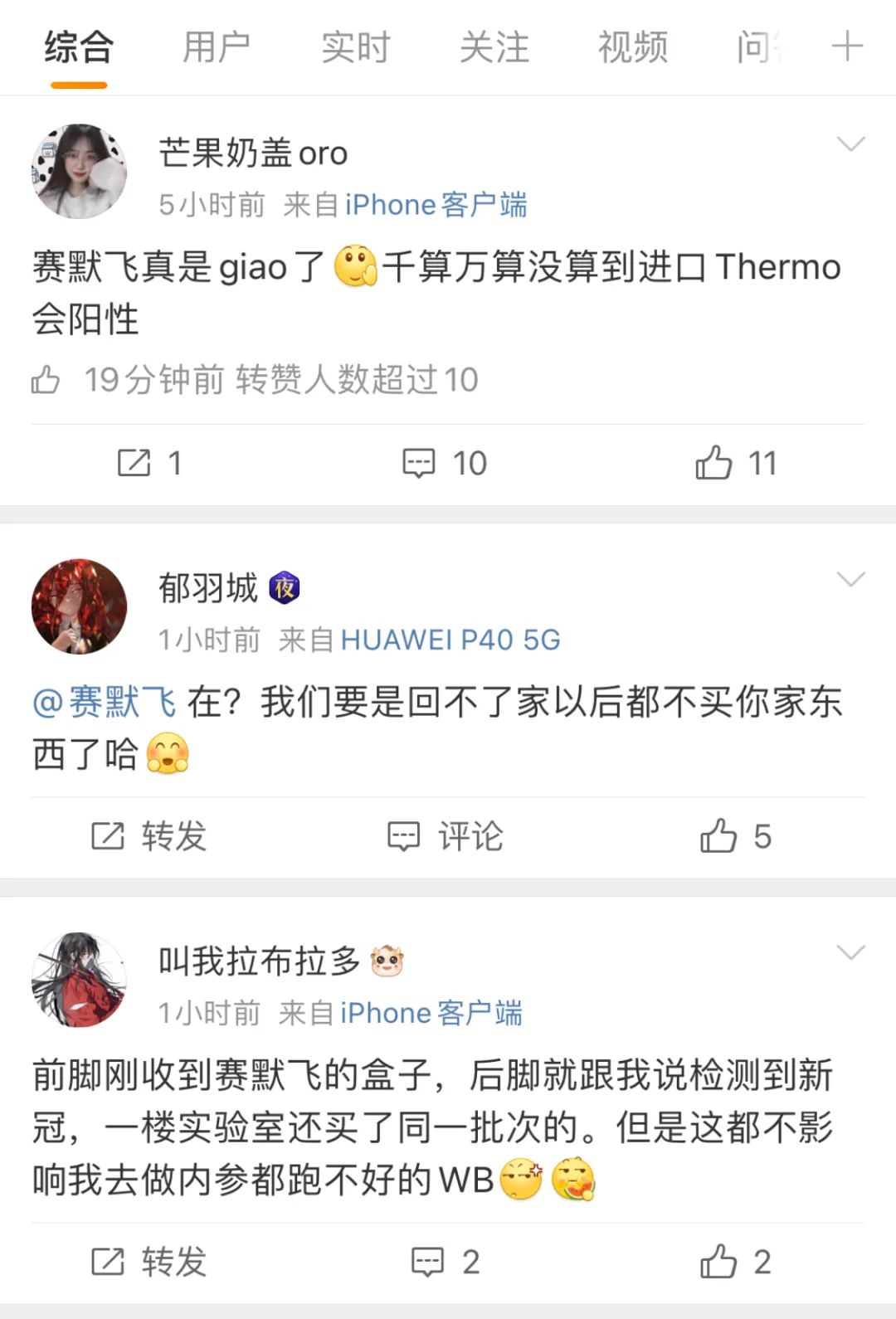Open 芒果奶盖oro's profile avatar
The height and width of the screenshot is (1319, 896).
(80, 172)
